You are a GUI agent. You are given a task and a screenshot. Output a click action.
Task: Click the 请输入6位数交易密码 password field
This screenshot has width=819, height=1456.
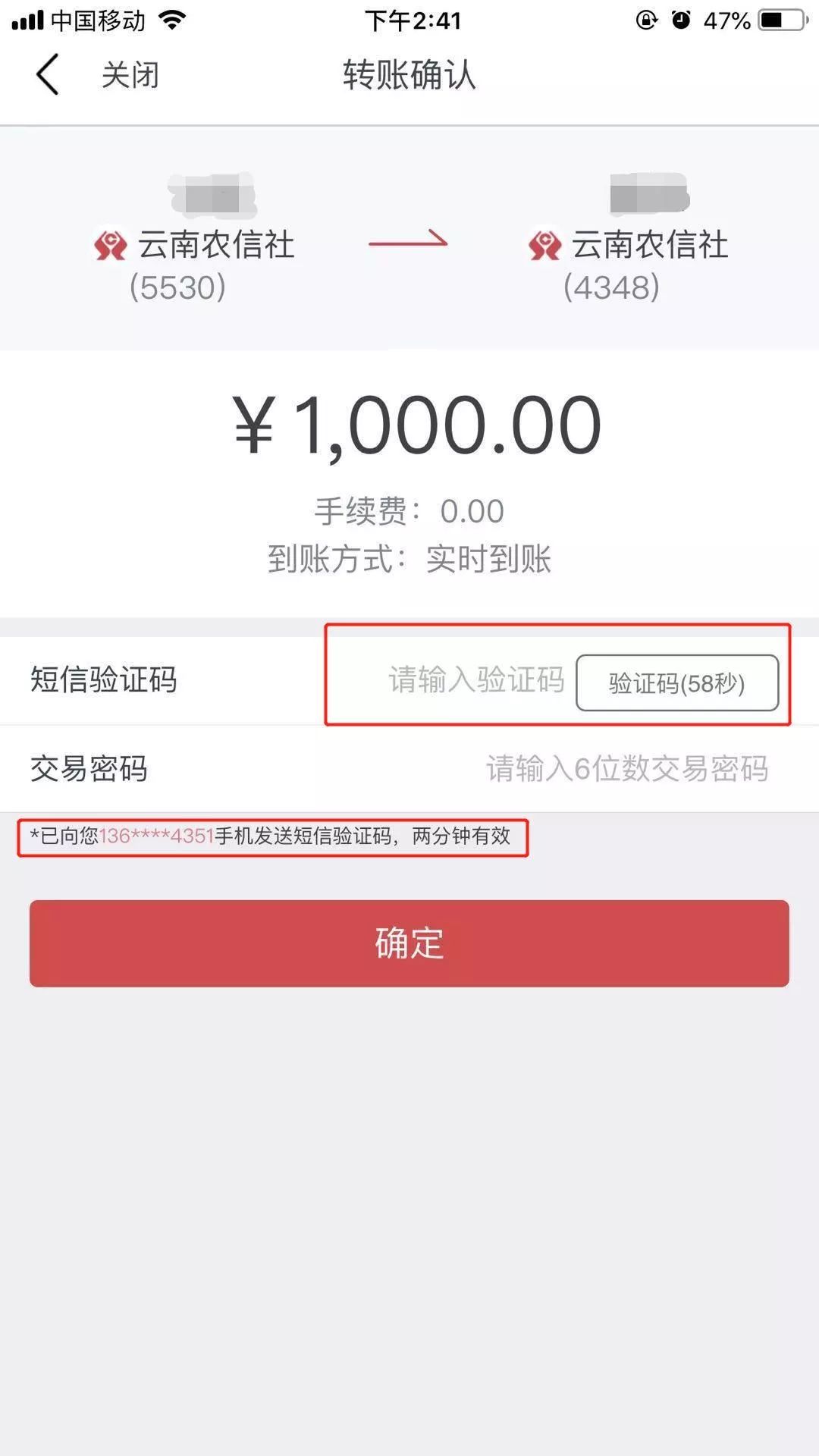(x=628, y=768)
